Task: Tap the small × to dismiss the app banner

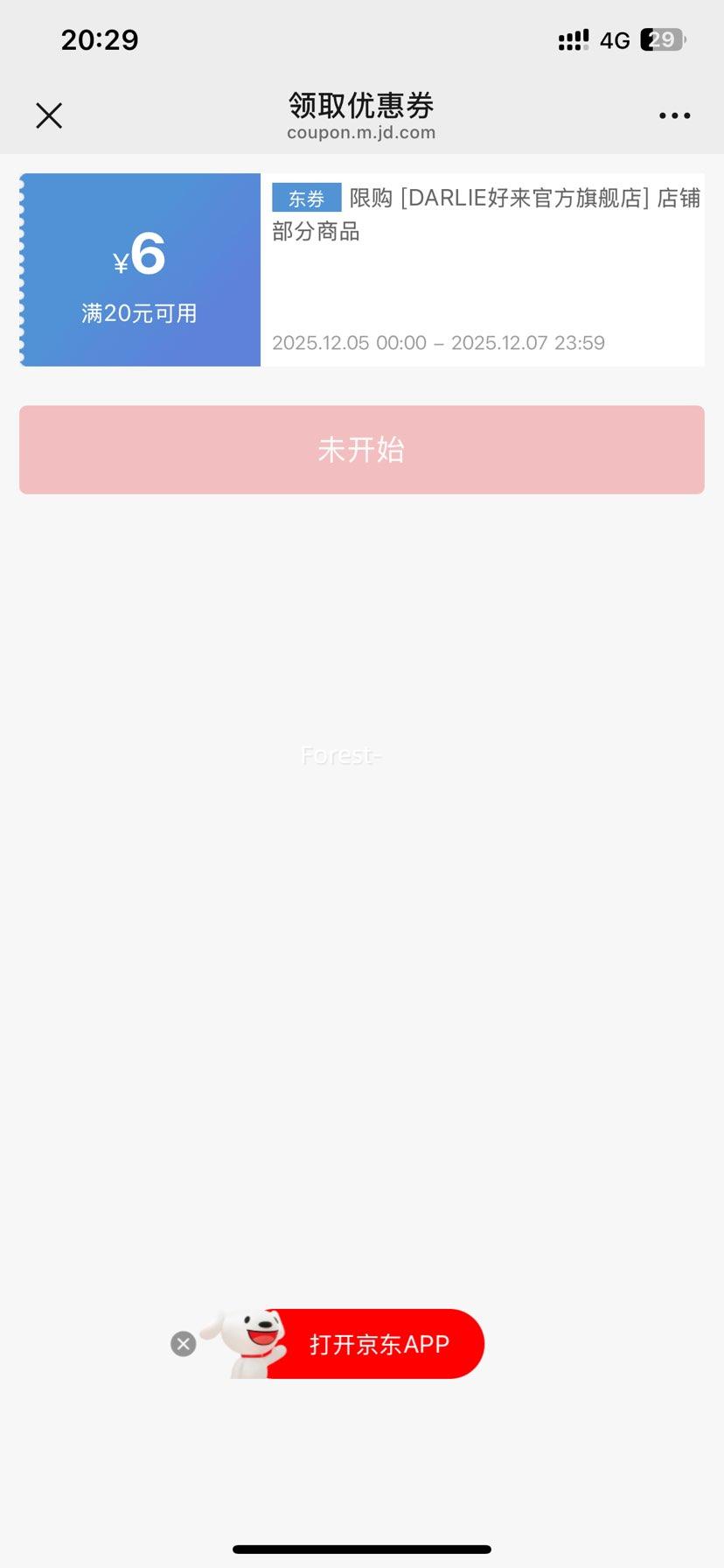Action: 183,1344
